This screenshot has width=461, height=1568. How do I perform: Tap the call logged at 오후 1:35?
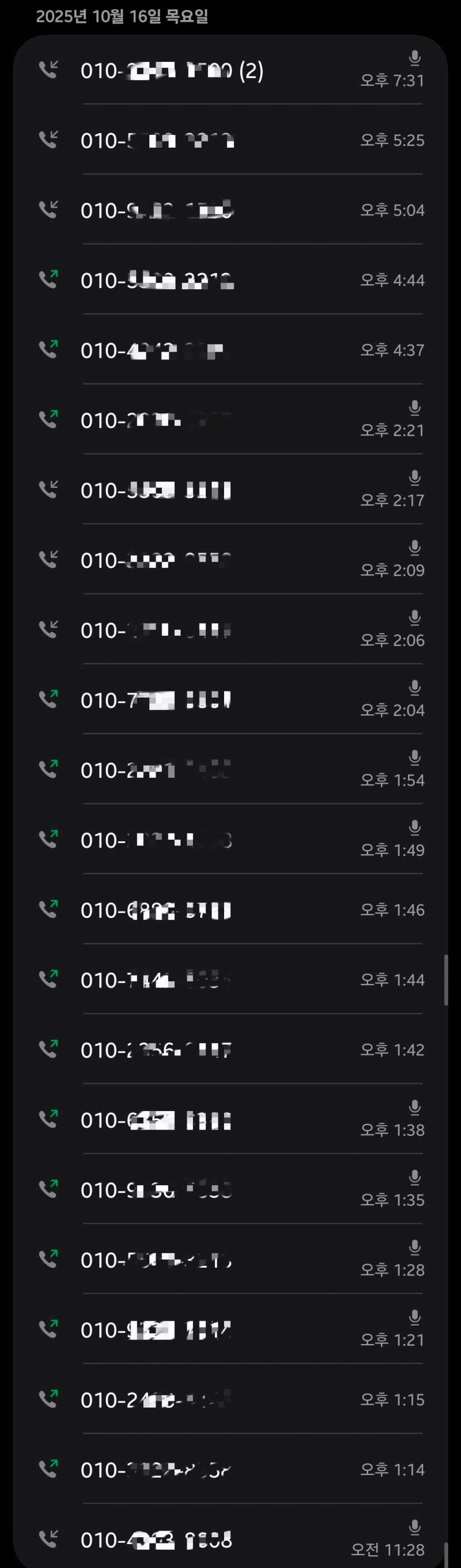coord(230,1190)
